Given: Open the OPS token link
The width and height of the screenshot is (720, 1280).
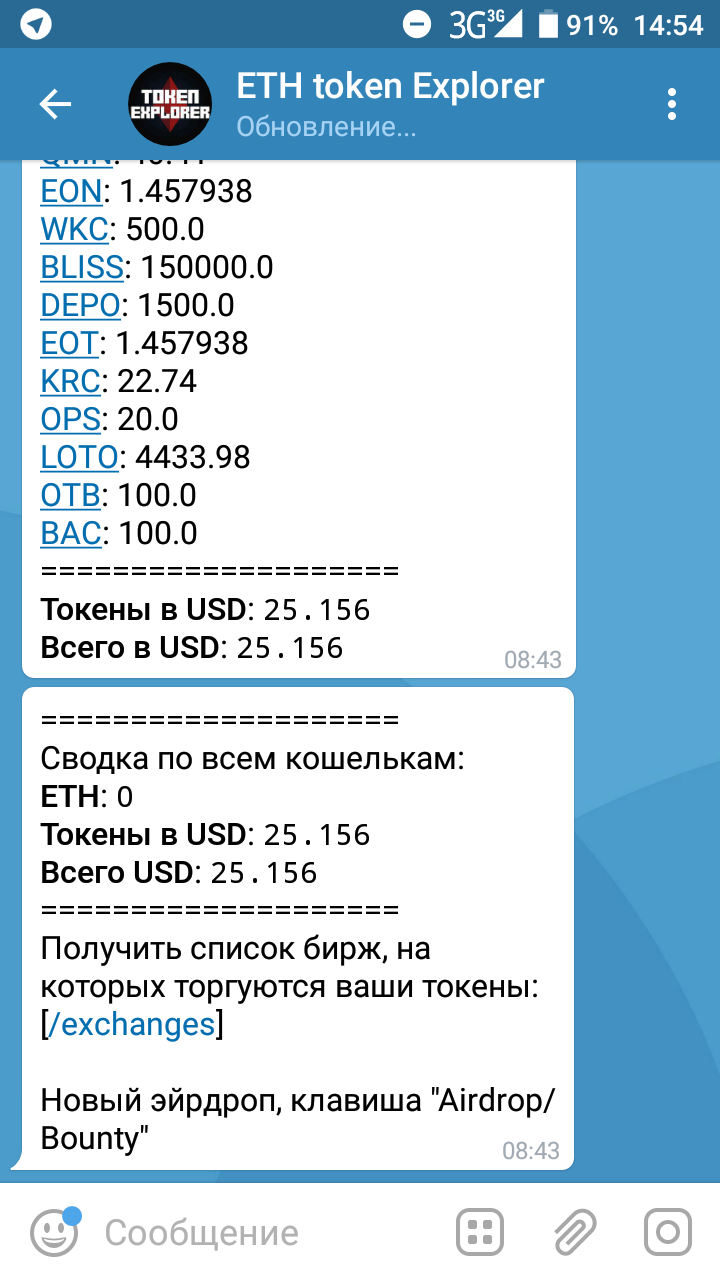Looking at the screenshot, I should coord(70,419).
